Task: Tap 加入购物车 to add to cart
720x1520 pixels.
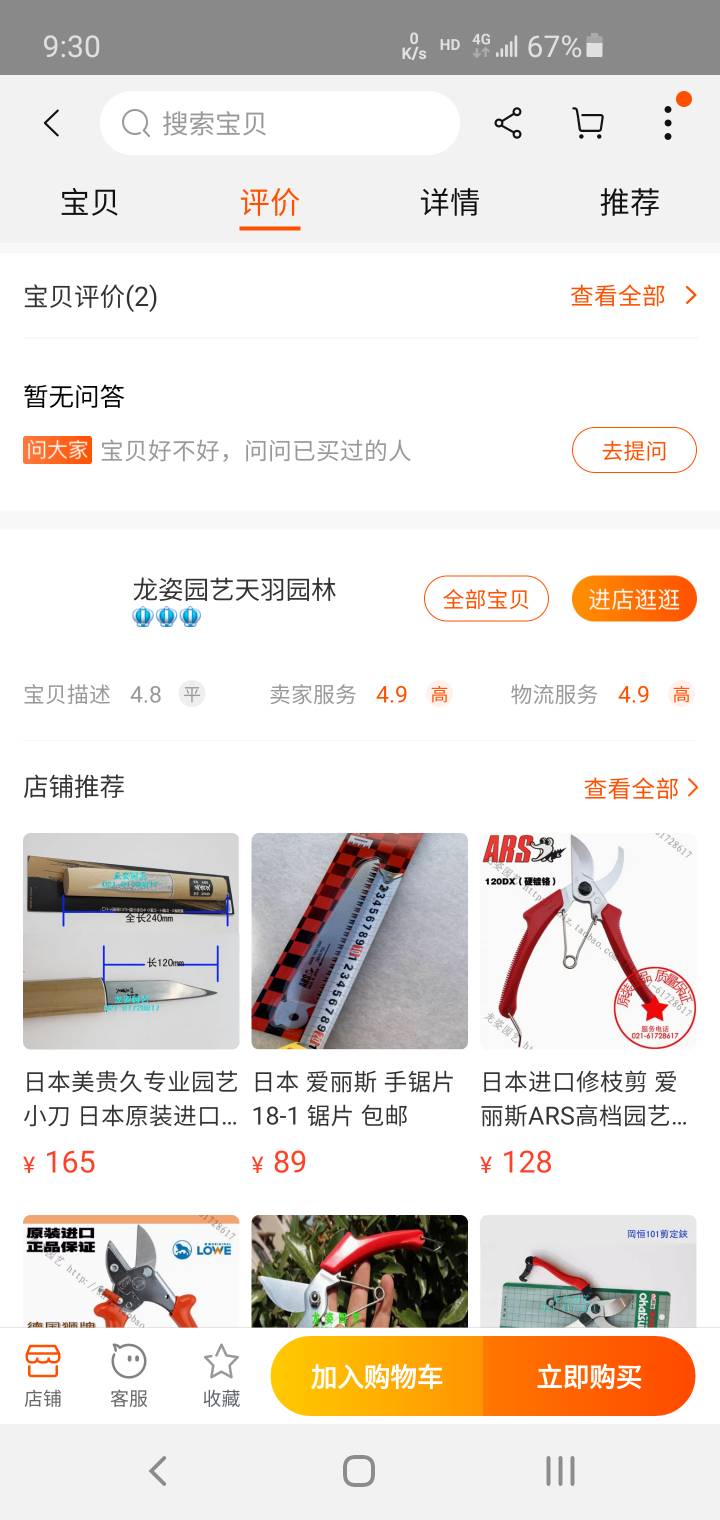Action: click(x=377, y=1376)
